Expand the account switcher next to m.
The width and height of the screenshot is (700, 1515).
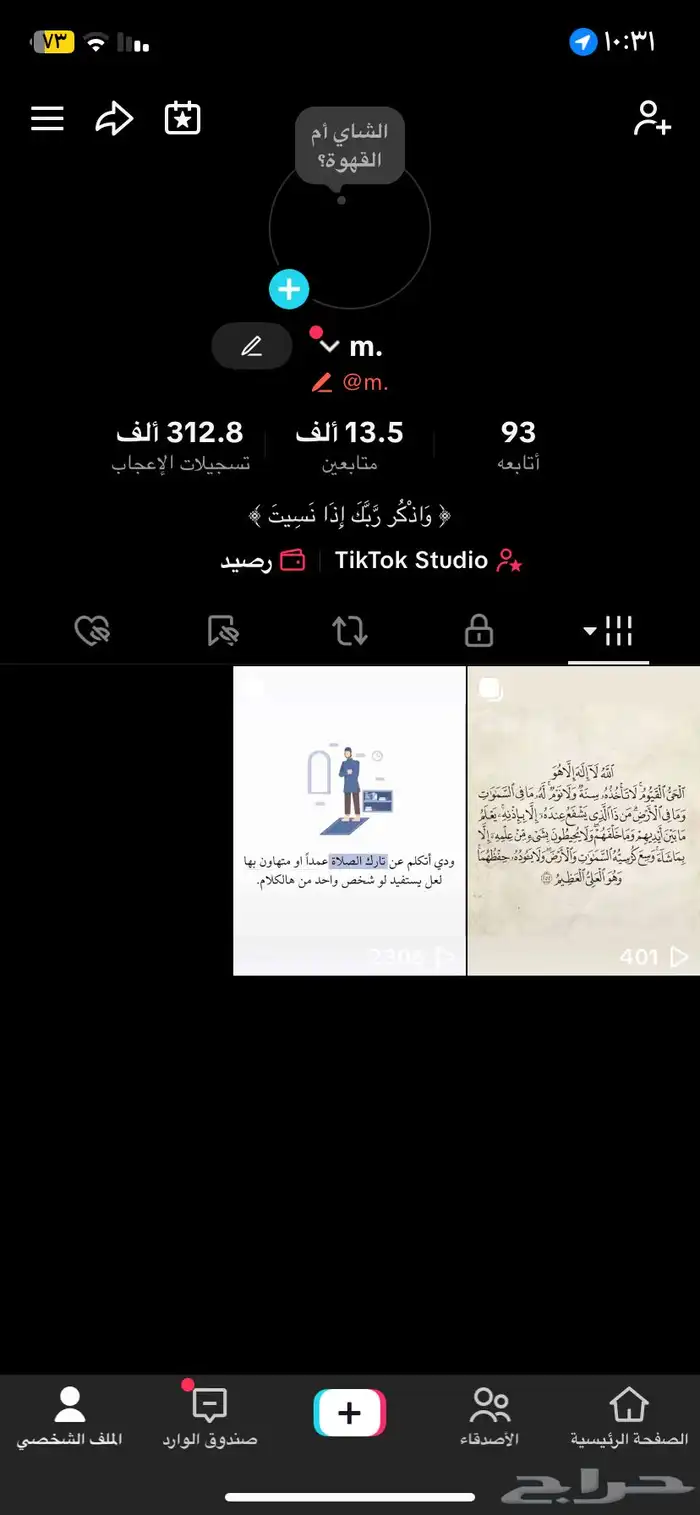pyautogui.click(x=330, y=347)
